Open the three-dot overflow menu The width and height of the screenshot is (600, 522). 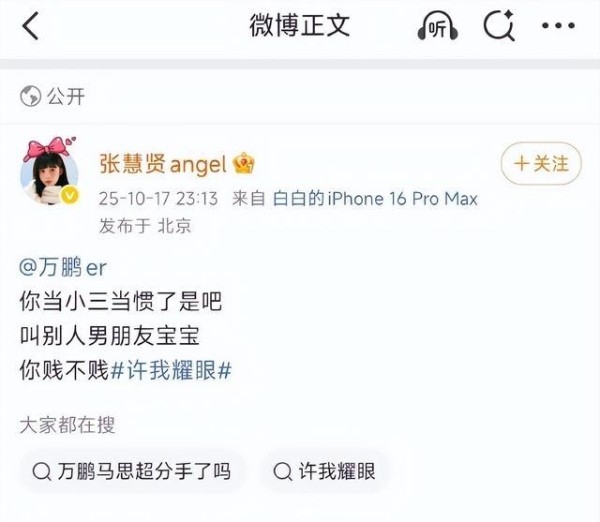point(558,27)
